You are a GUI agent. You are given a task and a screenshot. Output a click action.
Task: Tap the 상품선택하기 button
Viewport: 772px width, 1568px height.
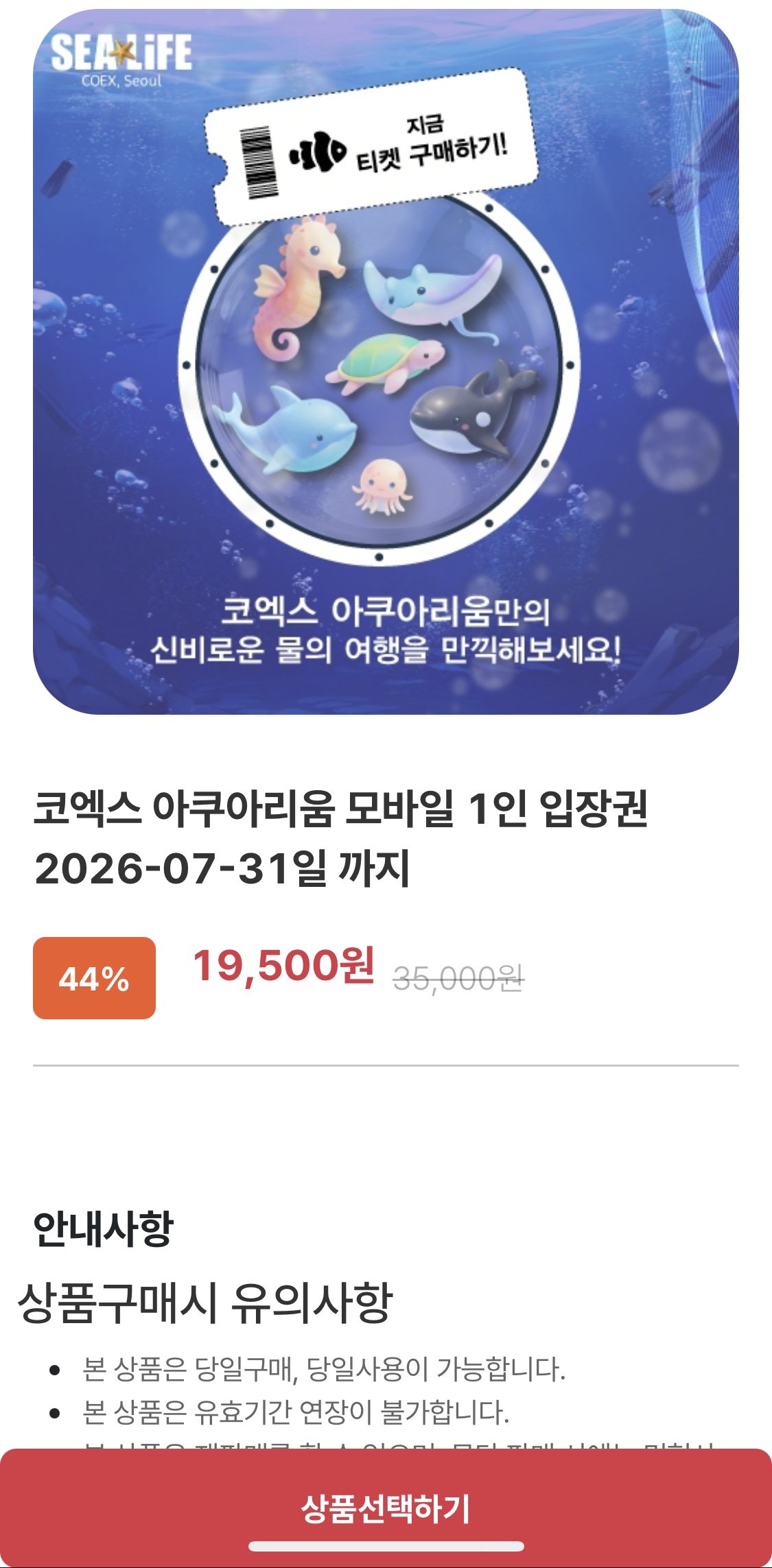(x=386, y=1508)
